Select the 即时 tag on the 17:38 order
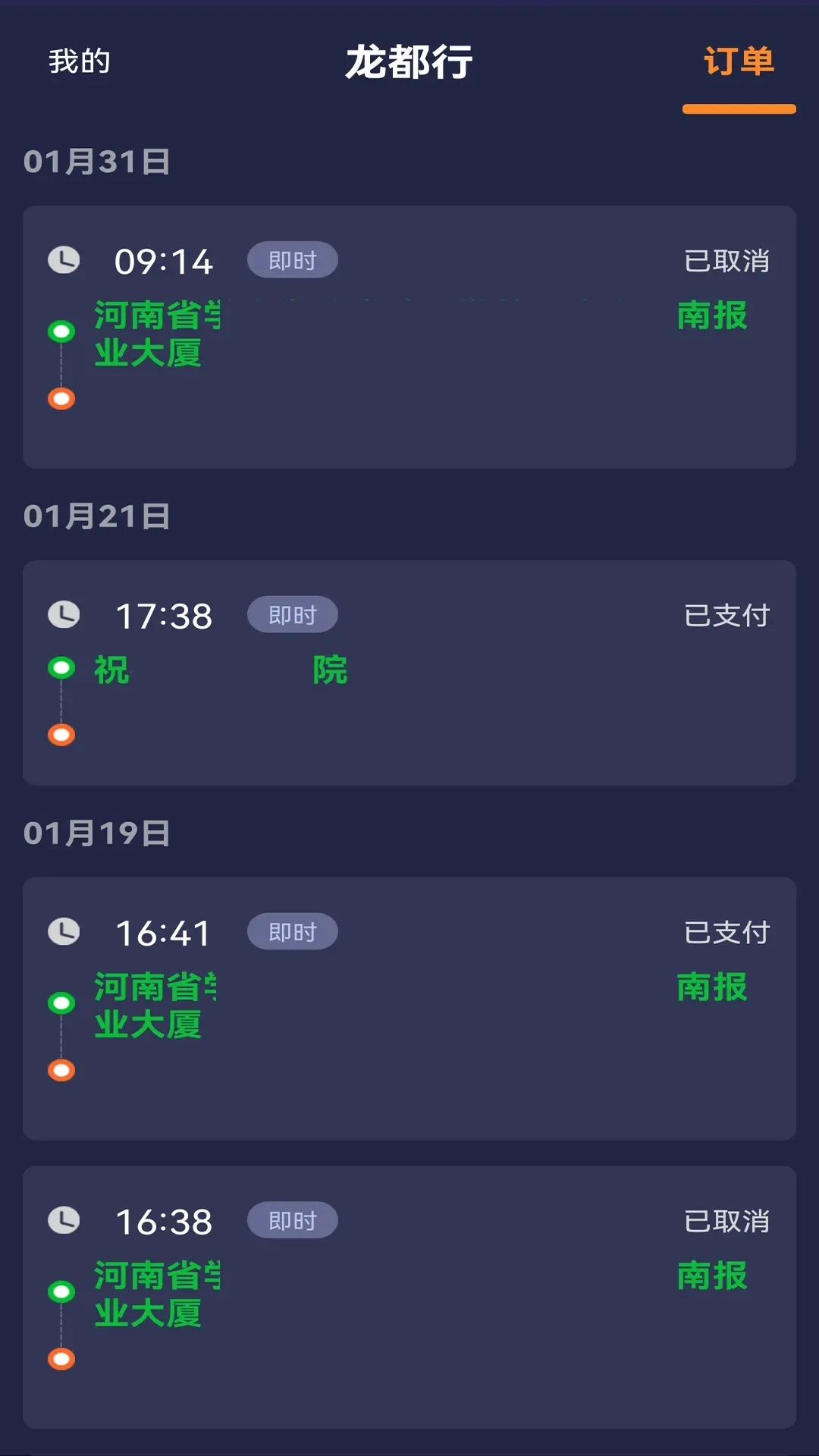The height and width of the screenshot is (1456, 819). pos(293,614)
